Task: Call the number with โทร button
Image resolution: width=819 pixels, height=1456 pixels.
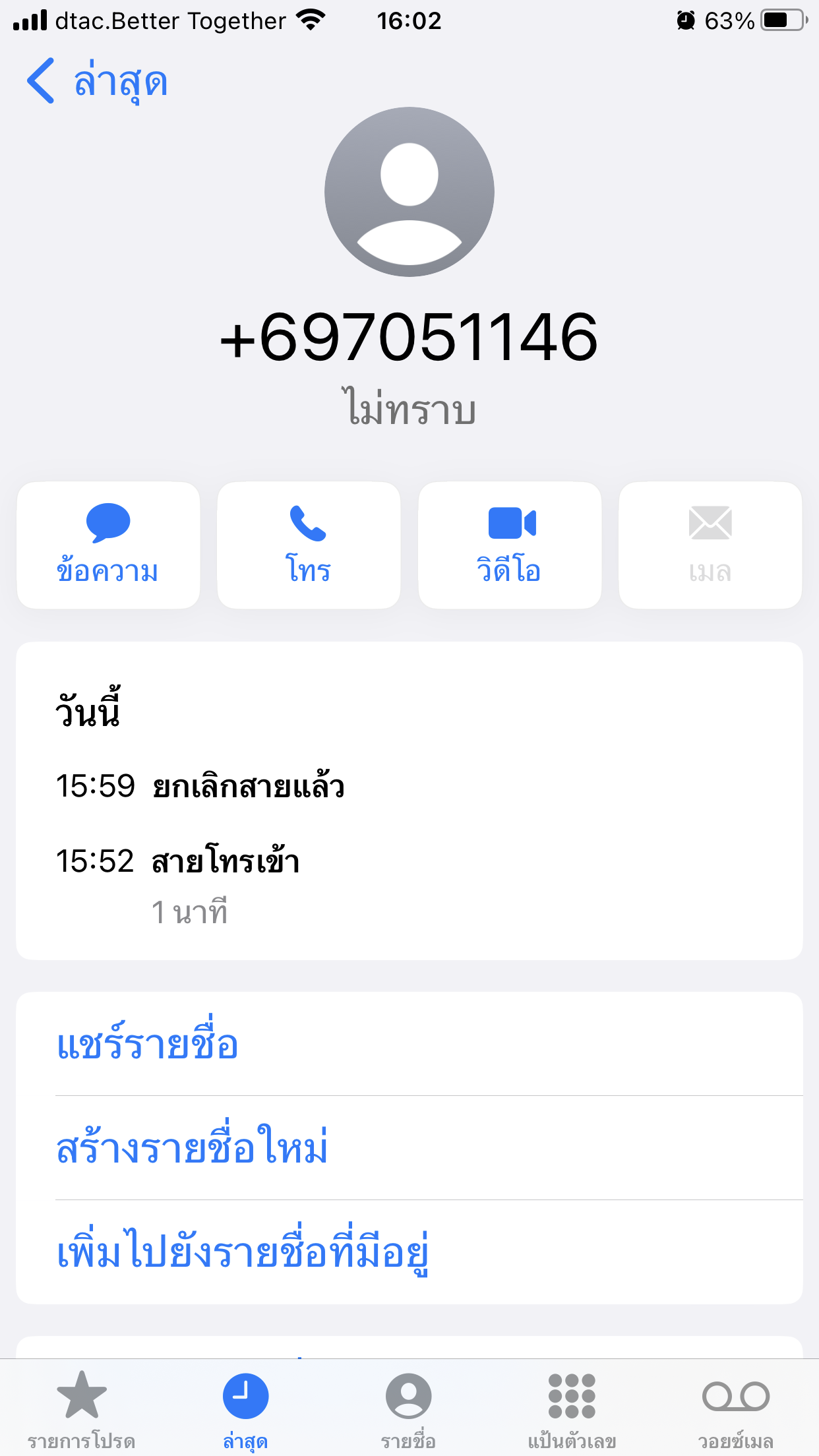Action: [x=309, y=545]
